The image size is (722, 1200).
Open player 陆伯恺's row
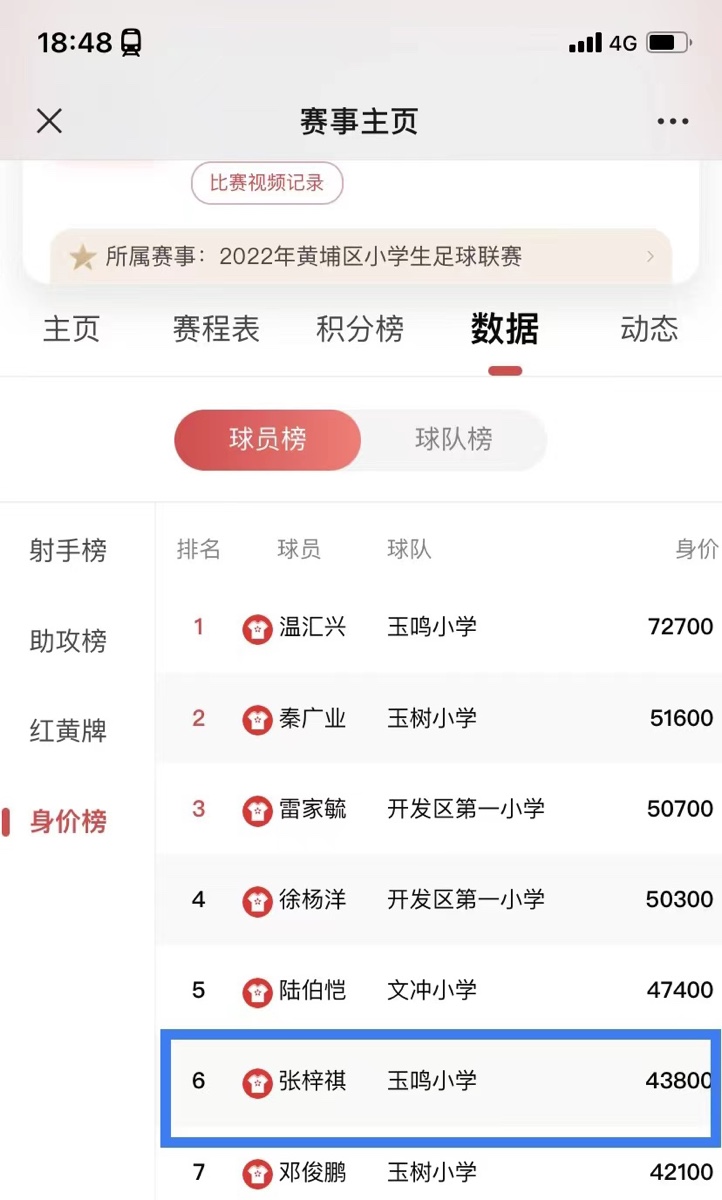[x=439, y=990]
